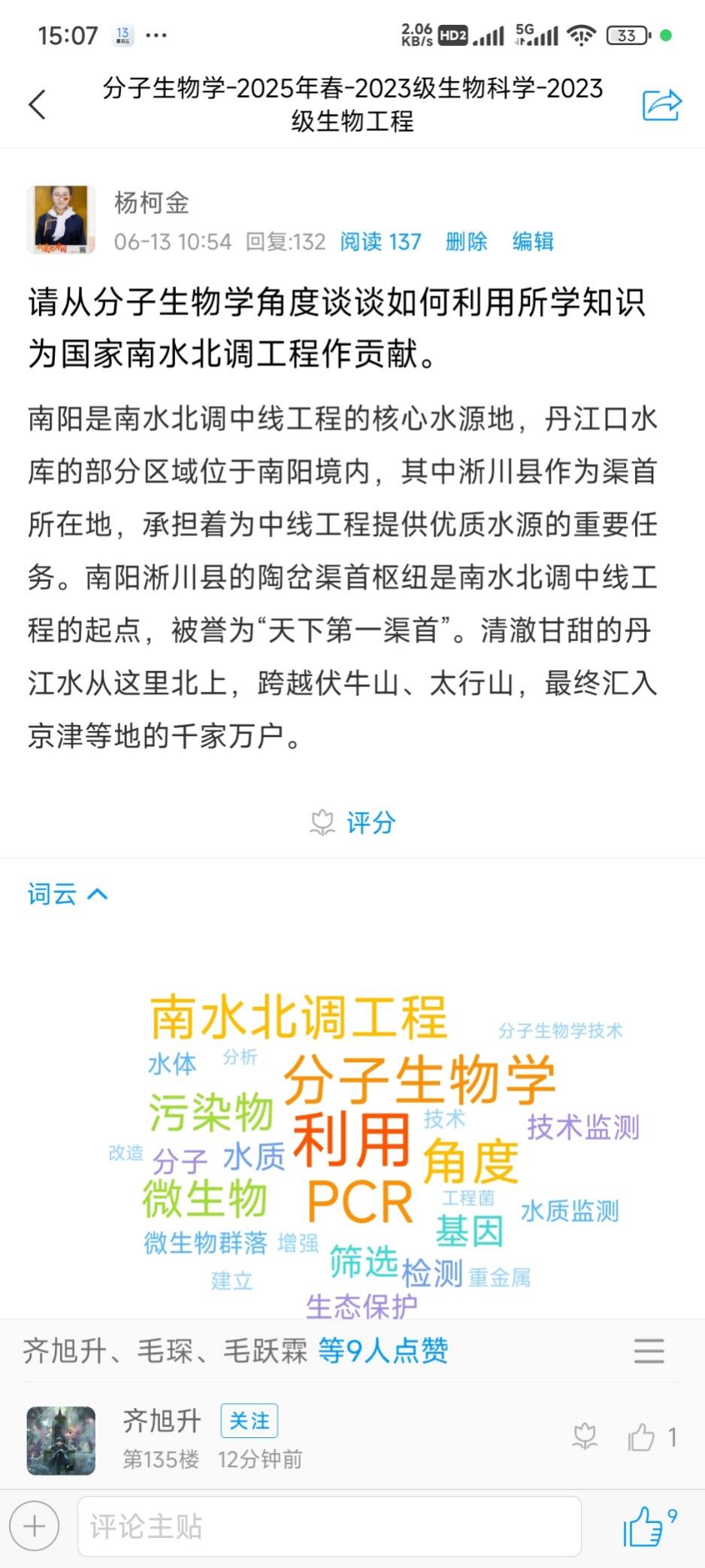Type a comment in 评论主贴 field

coord(329,1527)
